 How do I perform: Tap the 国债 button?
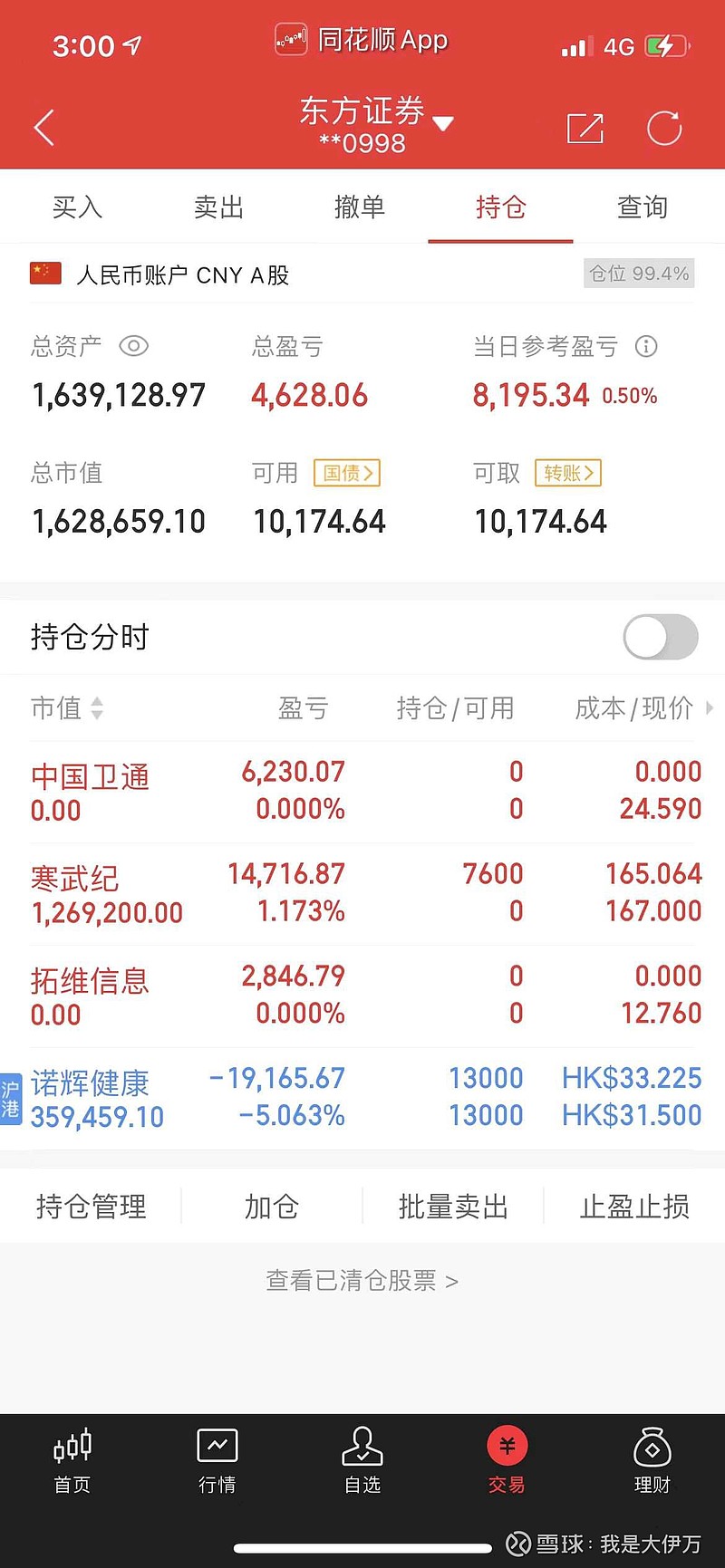pos(346,473)
